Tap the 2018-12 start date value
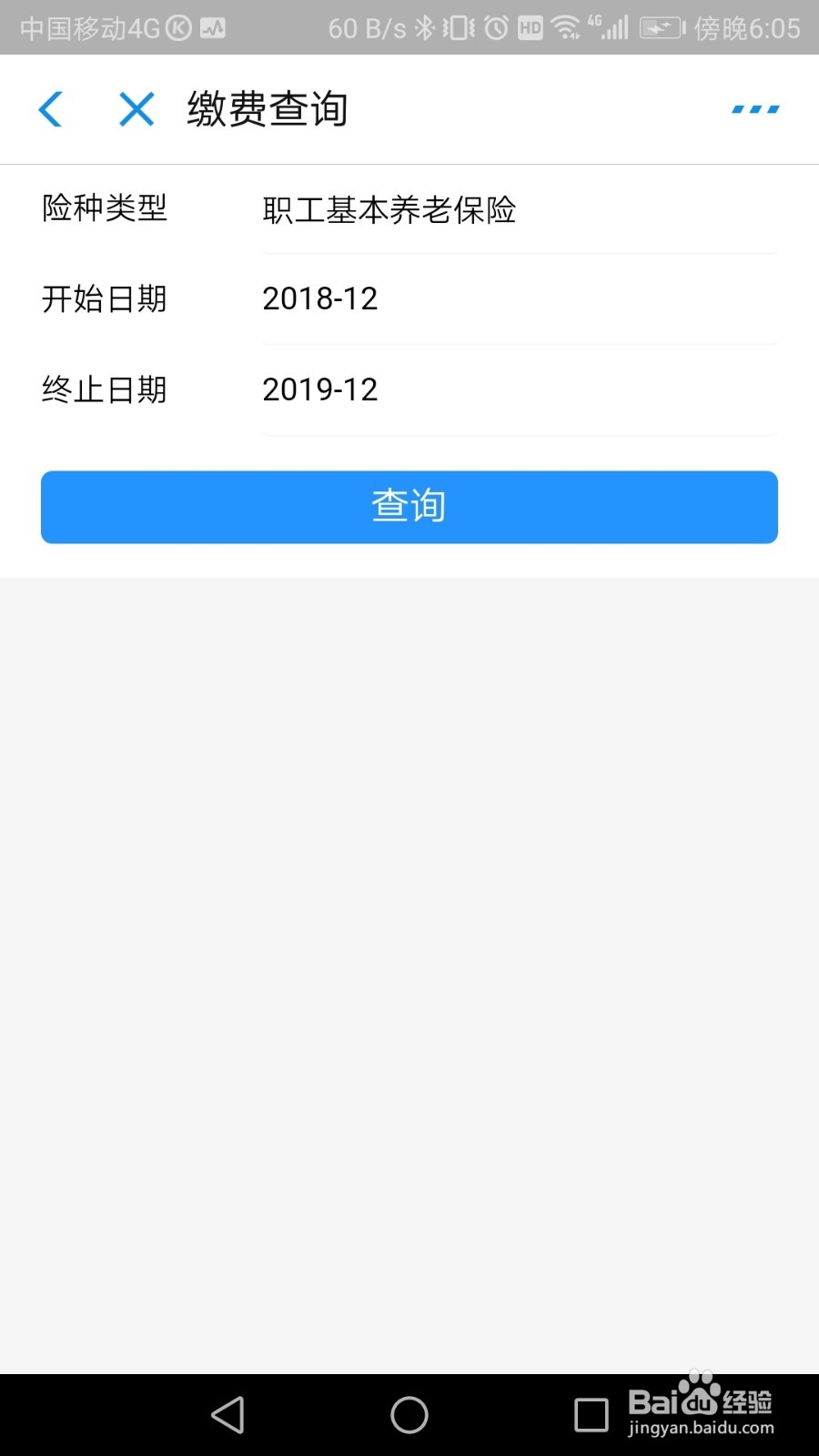This screenshot has width=819, height=1456. coord(320,298)
